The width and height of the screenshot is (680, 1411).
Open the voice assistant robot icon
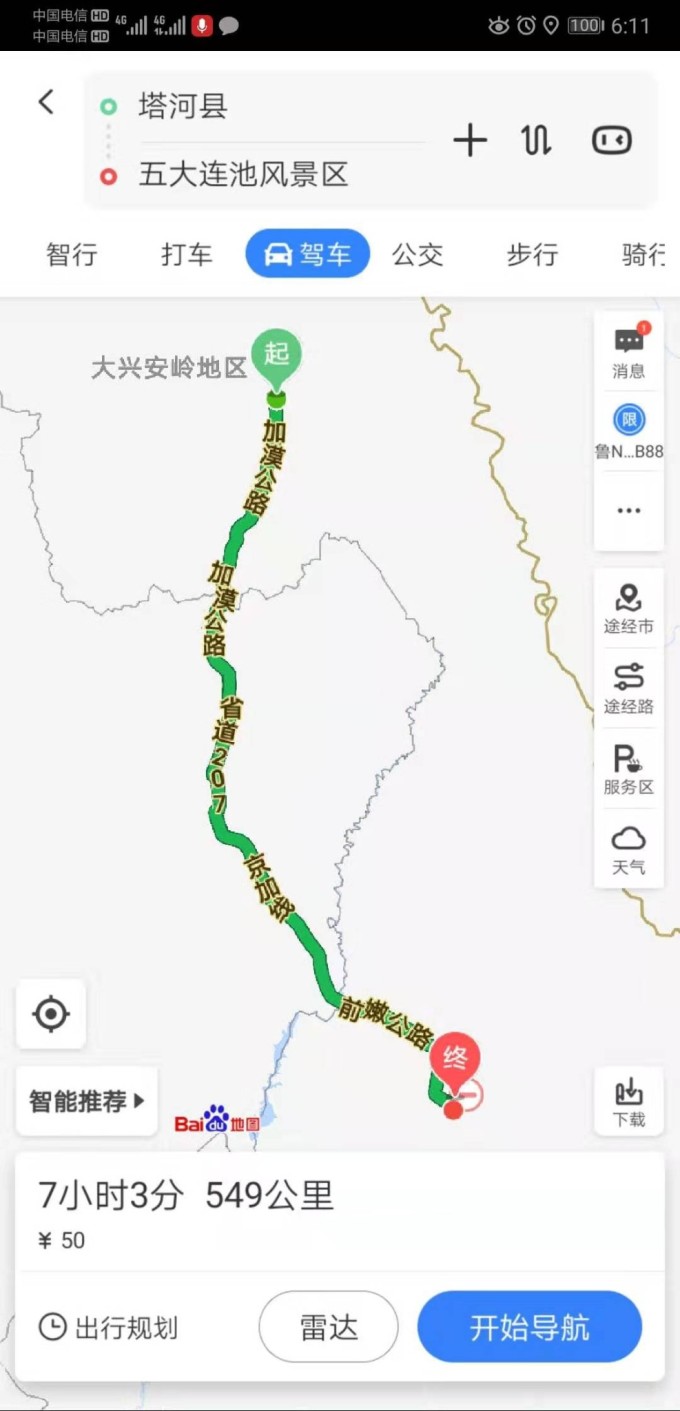click(612, 140)
